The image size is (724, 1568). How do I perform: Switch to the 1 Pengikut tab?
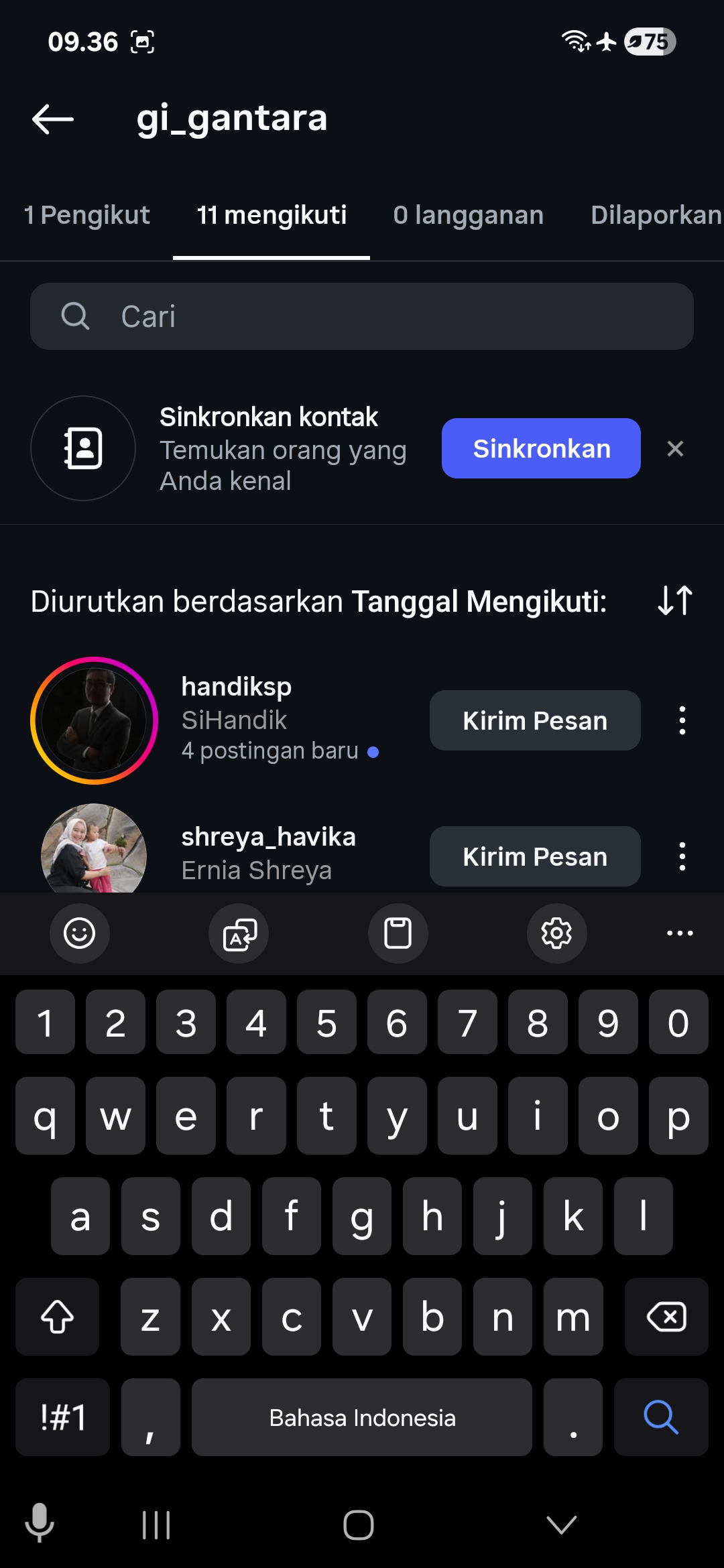tap(86, 215)
